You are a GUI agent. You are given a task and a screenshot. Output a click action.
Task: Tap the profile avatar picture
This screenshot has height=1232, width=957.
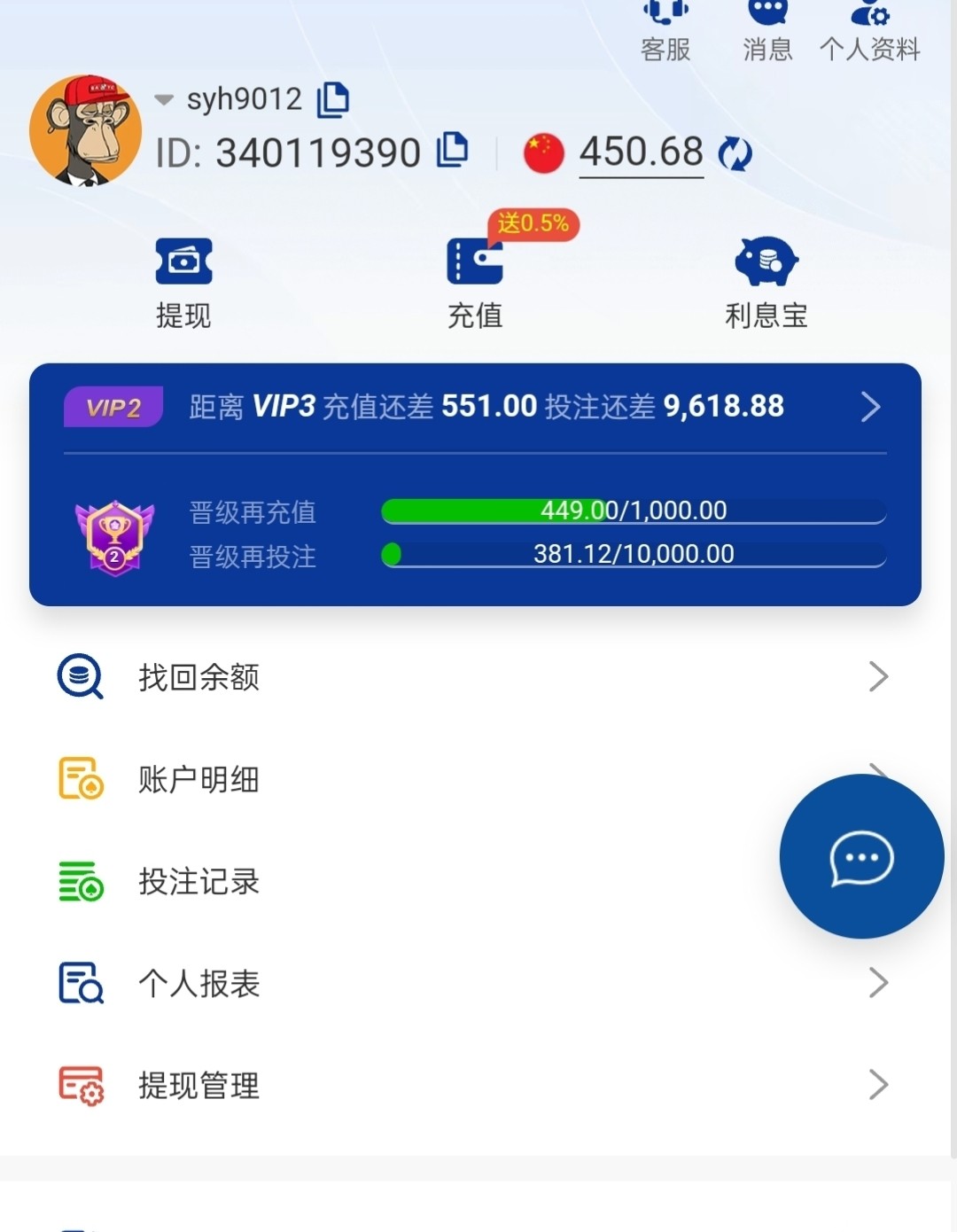point(86,130)
